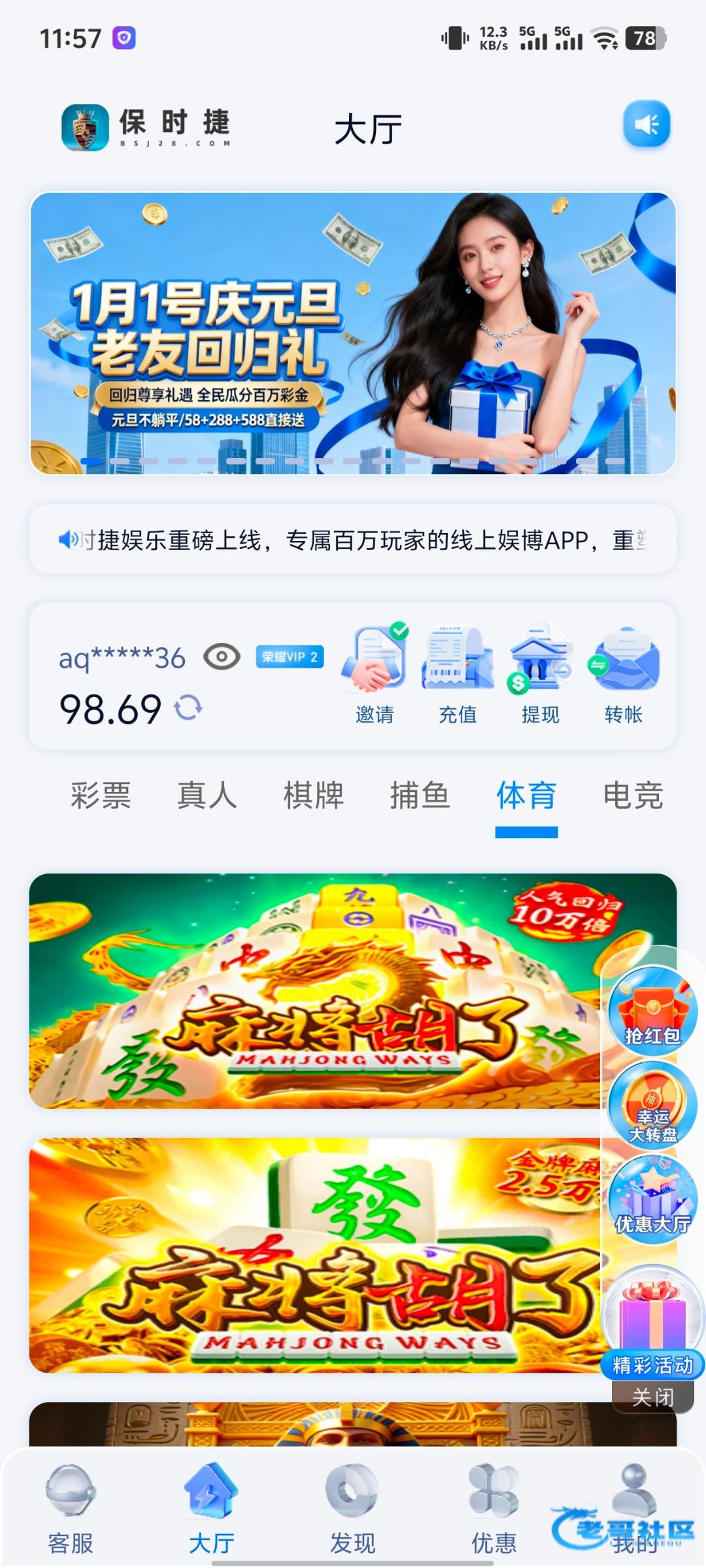This screenshot has width=706, height=1568.
Task: Open 转帐 transfer shortcut
Action: (624, 675)
